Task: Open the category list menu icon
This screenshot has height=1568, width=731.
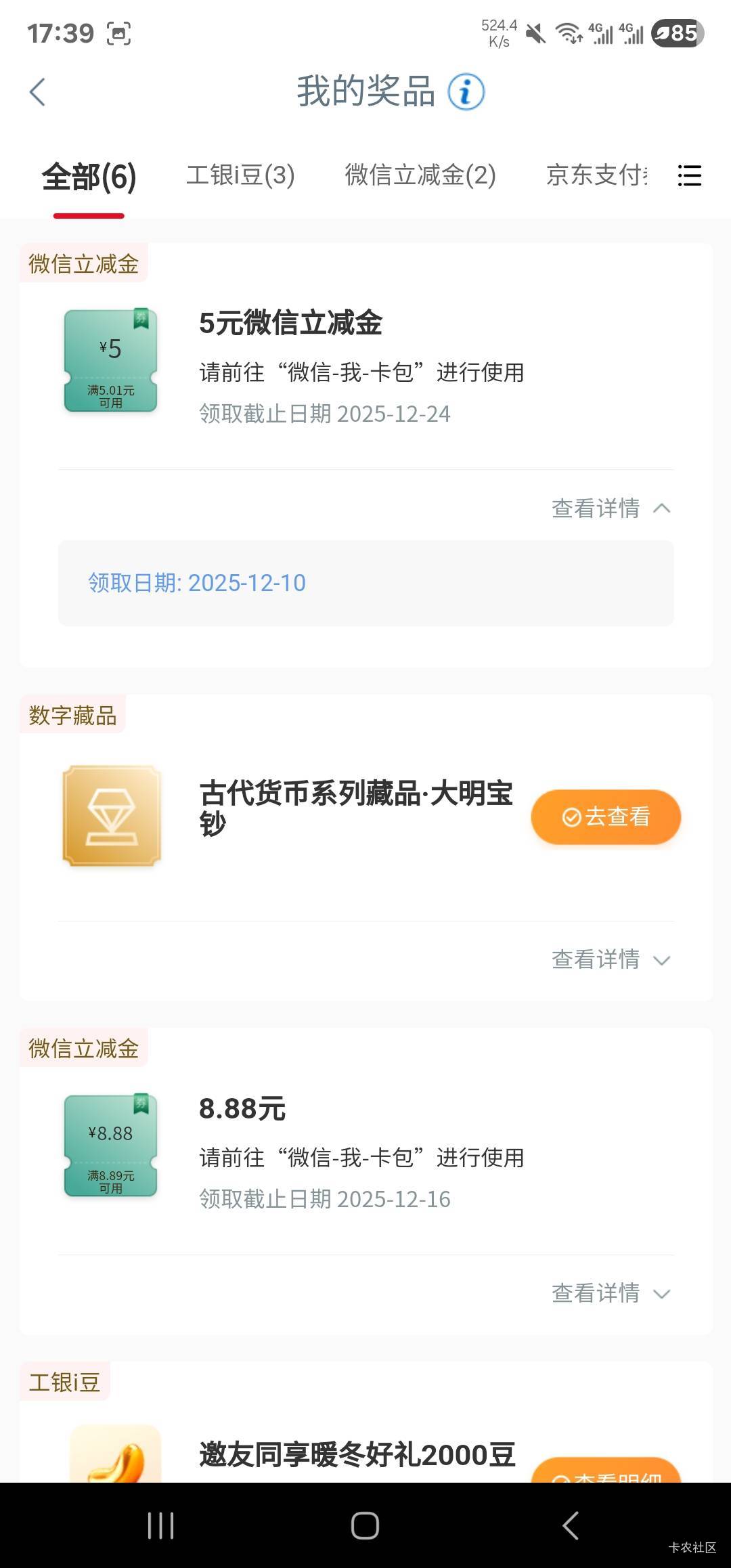Action: point(689,176)
